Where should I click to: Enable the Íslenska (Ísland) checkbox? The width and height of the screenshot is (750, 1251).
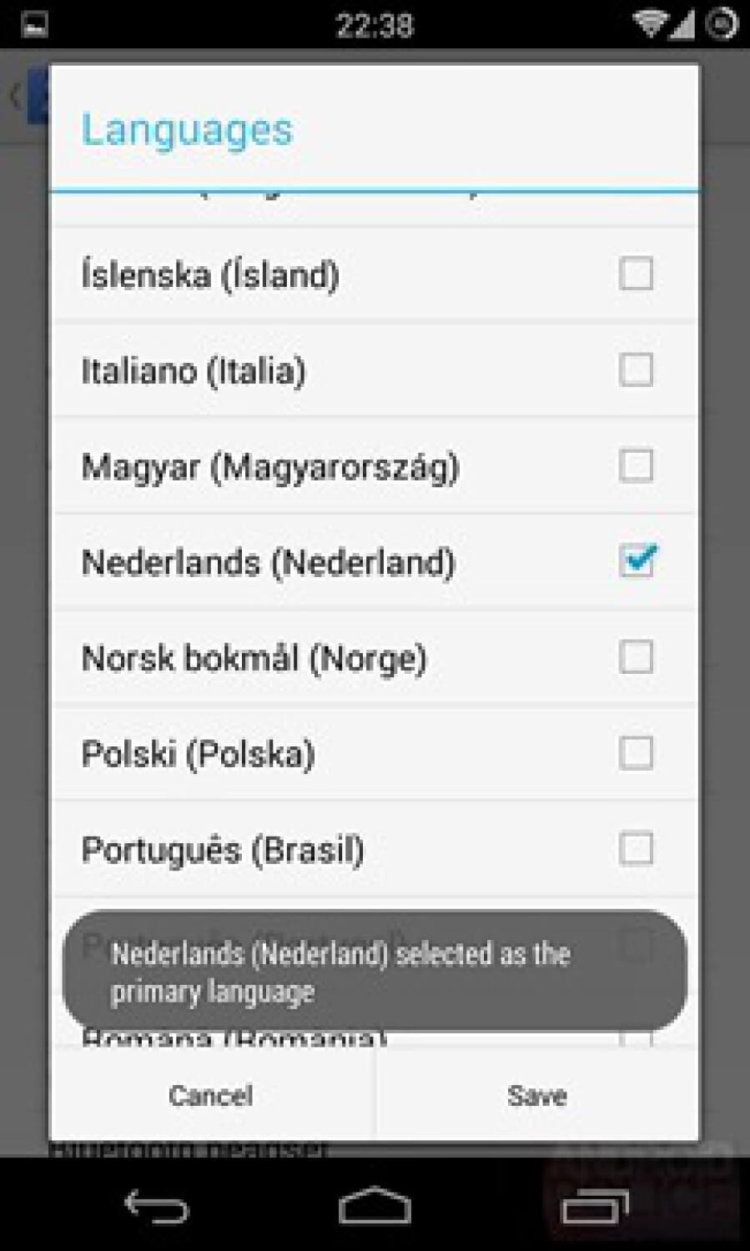[x=636, y=272]
